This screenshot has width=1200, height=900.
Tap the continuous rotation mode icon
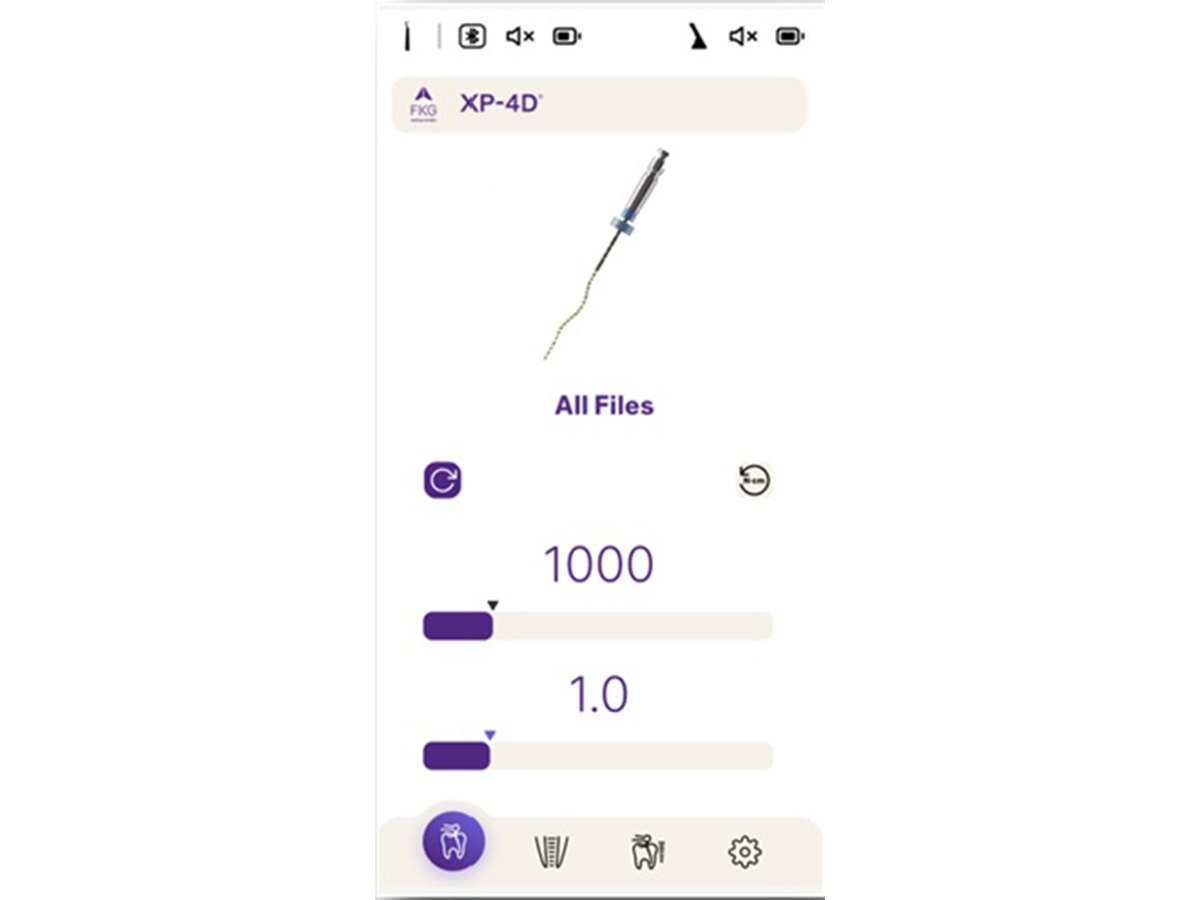[x=442, y=481]
